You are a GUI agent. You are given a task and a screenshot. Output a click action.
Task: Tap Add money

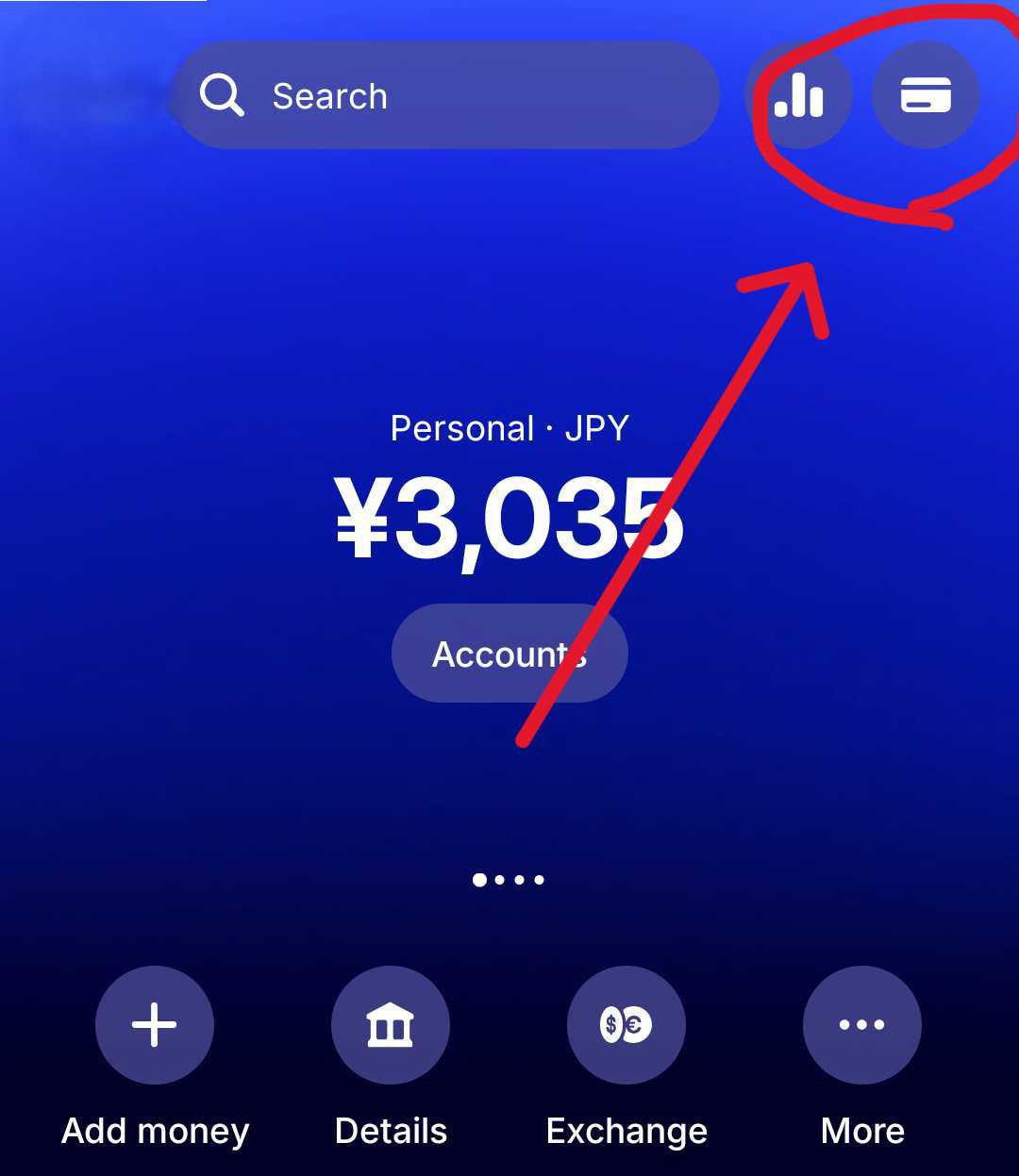(x=155, y=1025)
